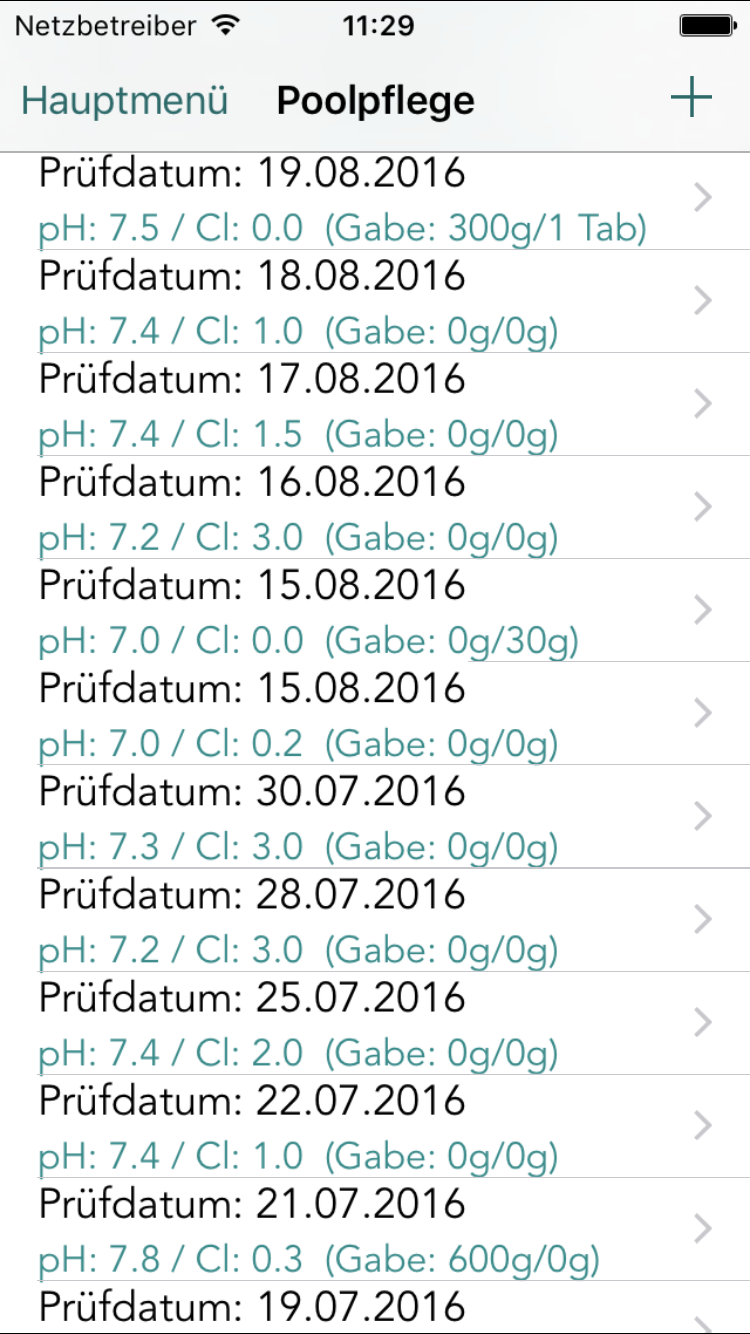Open the entry for Prüfdatum 18.08.2016
The width and height of the screenshot is (750, 1334).
375,302
